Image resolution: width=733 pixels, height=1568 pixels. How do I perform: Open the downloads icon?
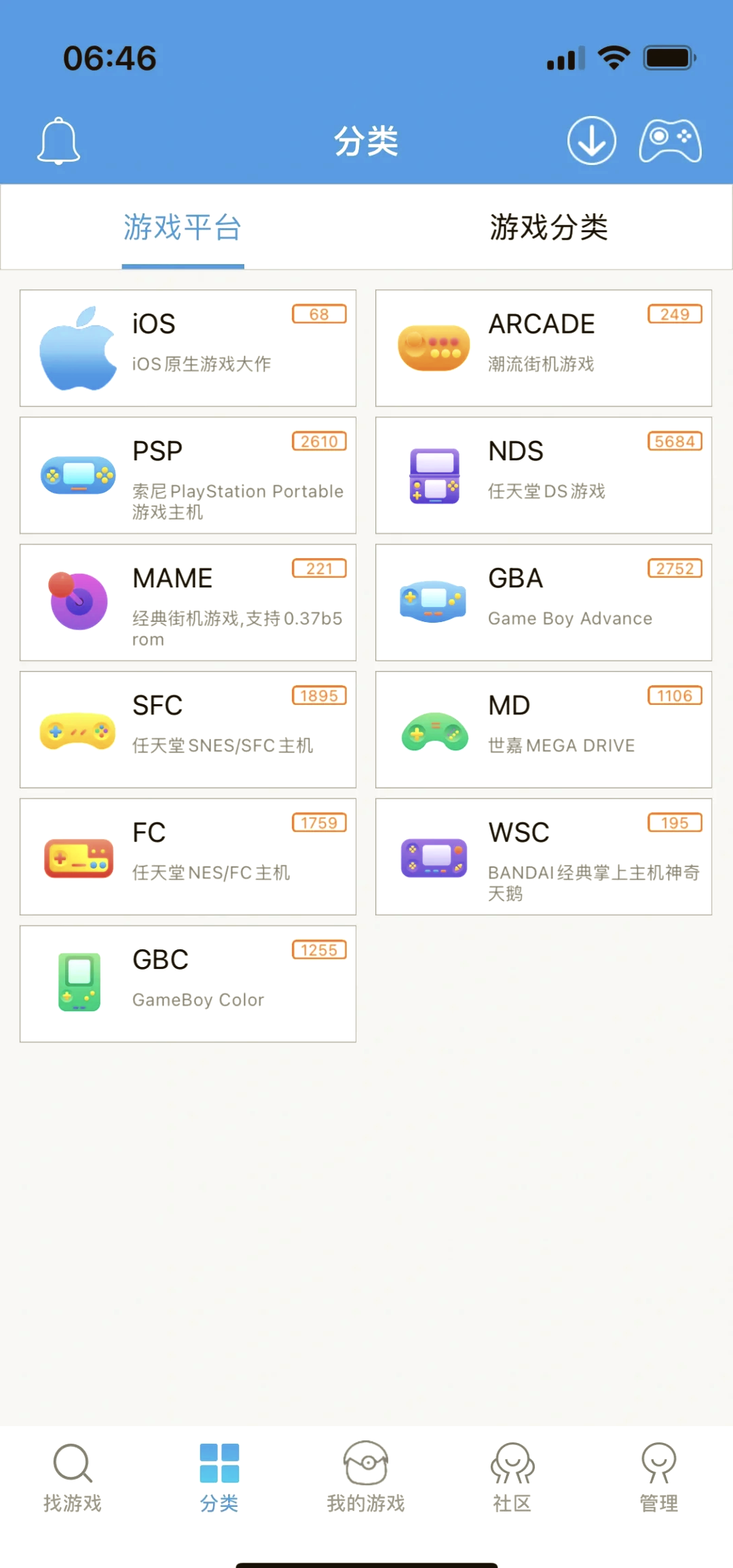(591, 141)
